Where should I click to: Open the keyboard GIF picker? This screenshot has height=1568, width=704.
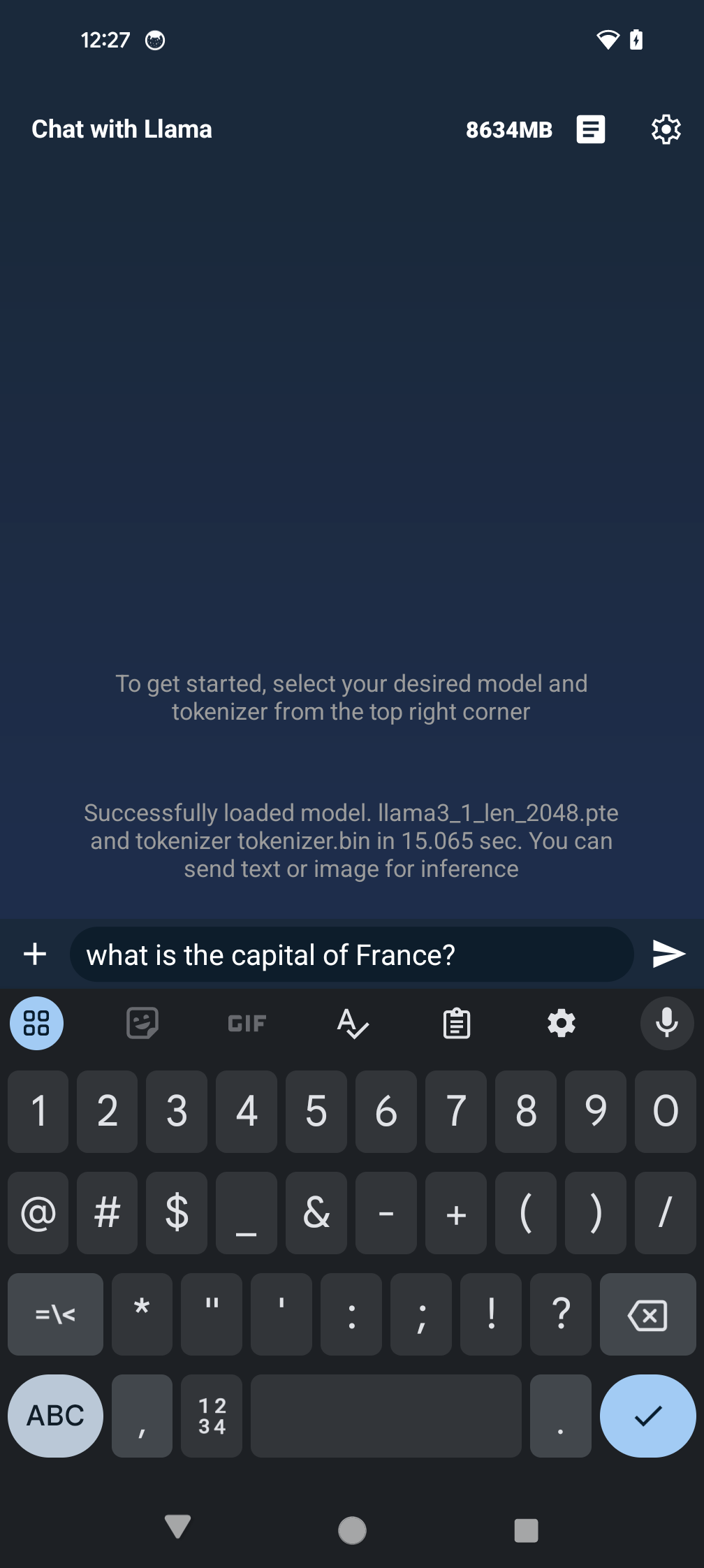click(x=247, y=1024)
